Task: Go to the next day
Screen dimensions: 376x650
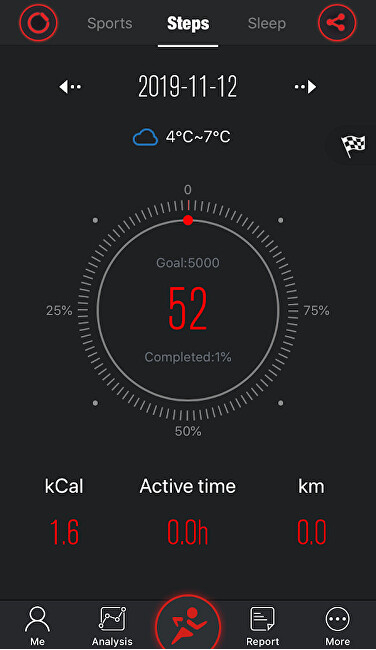Action: (x=306, y=87)
